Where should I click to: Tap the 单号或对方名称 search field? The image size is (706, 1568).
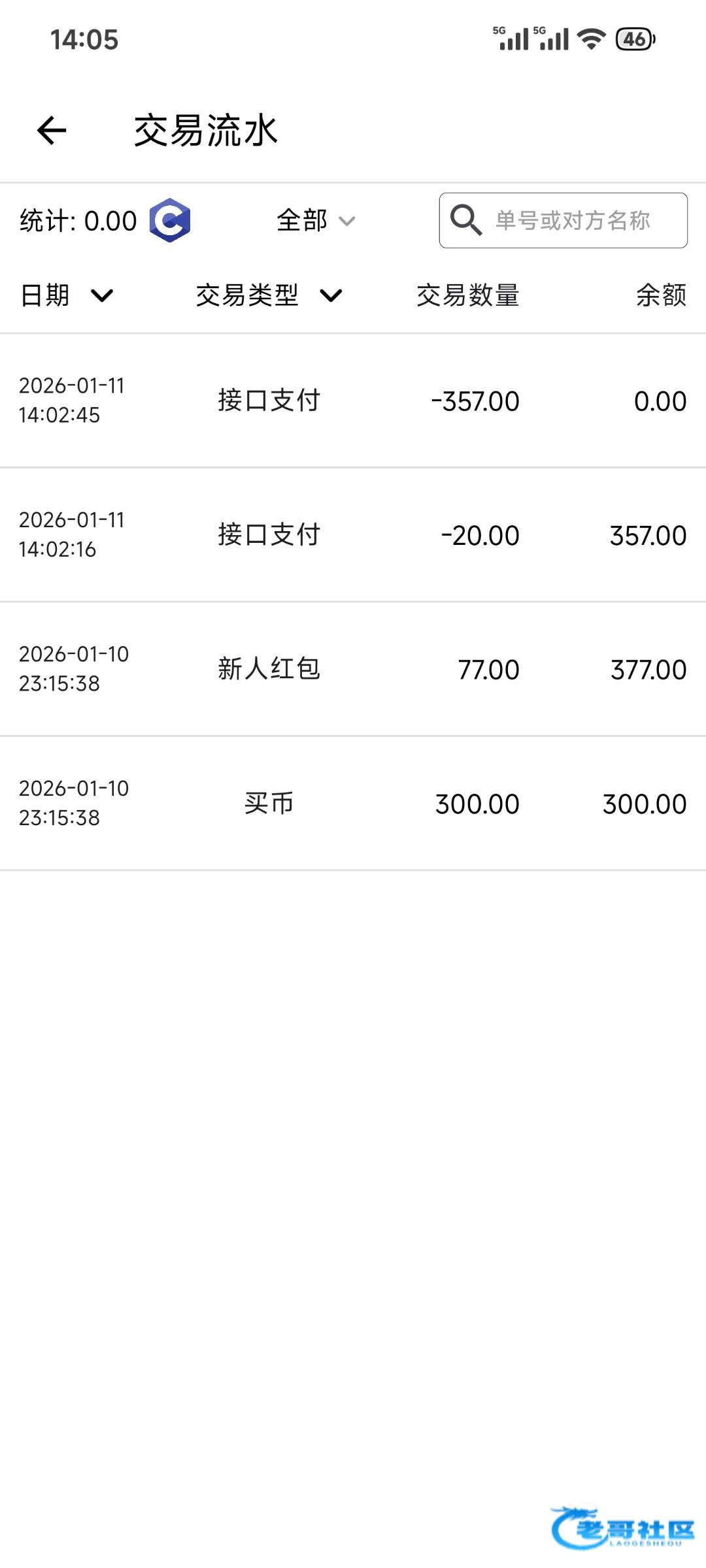572,221
